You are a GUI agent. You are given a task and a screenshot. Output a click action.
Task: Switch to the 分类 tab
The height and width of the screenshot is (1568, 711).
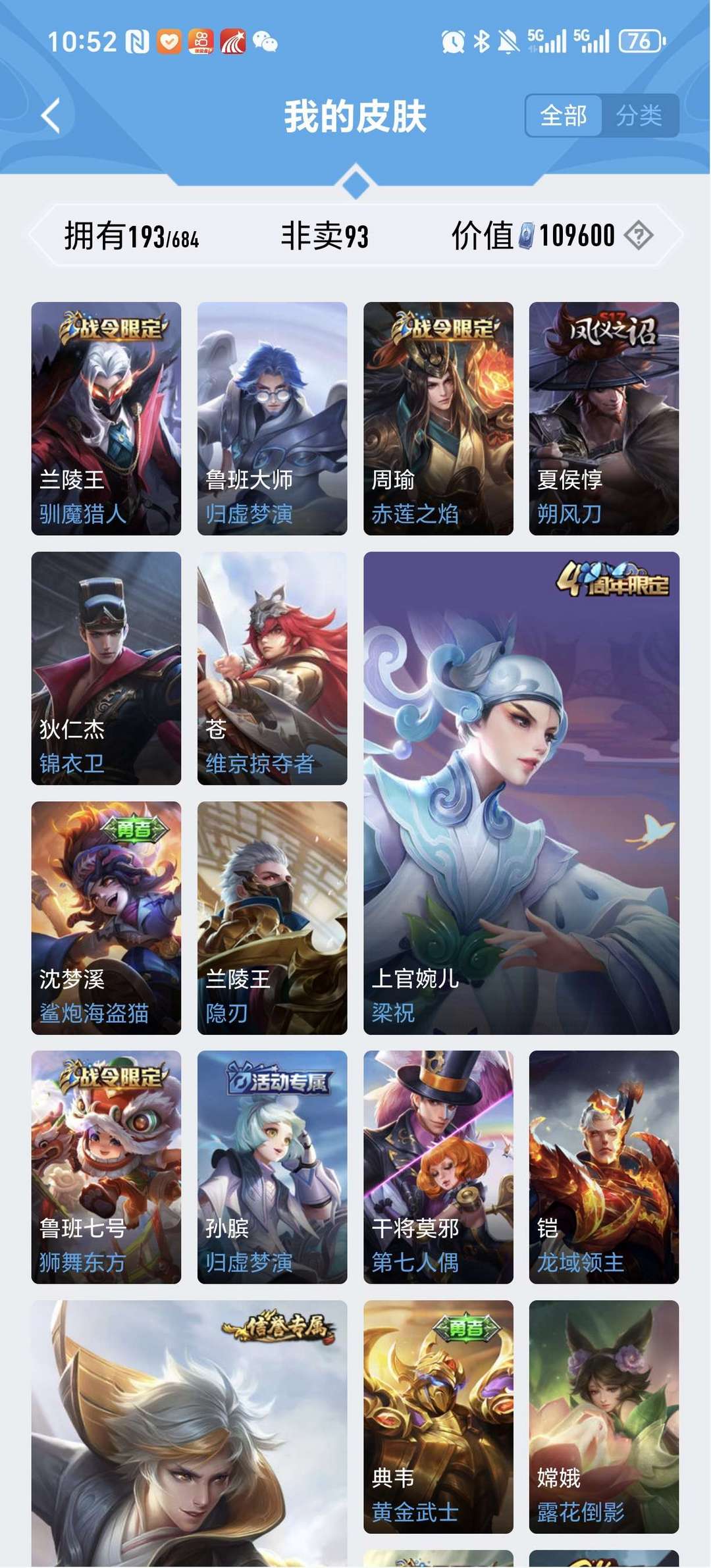point(639,116)
